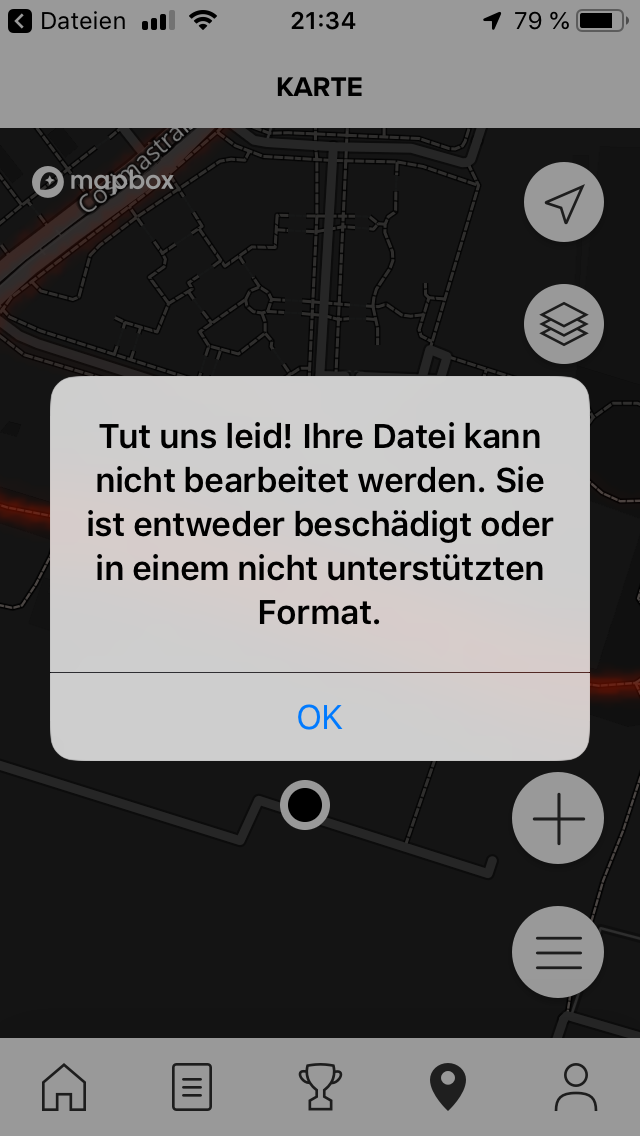The height and width of the screenshot is (1136, 640).
Task: Open the profile tab
Action: pyautogui.click(x=576, y=1086)
